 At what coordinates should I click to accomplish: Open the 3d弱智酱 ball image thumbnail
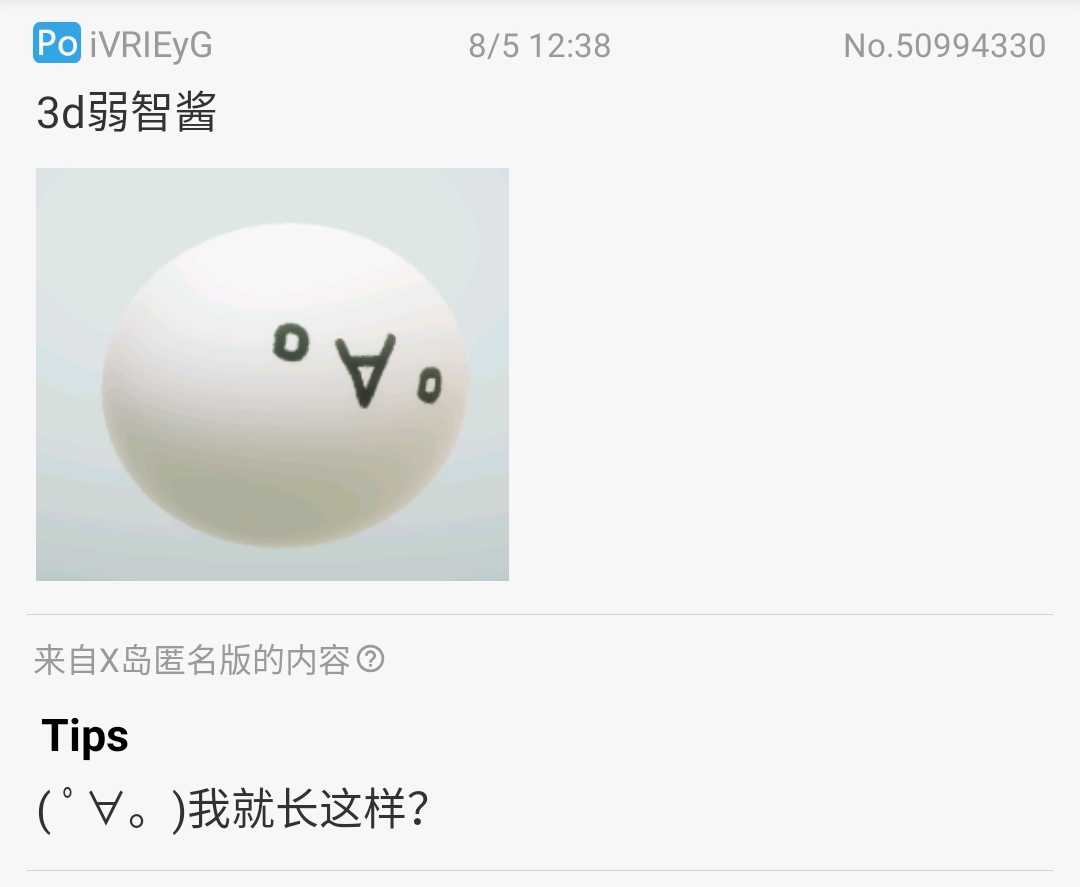click(x=272, y=374)
